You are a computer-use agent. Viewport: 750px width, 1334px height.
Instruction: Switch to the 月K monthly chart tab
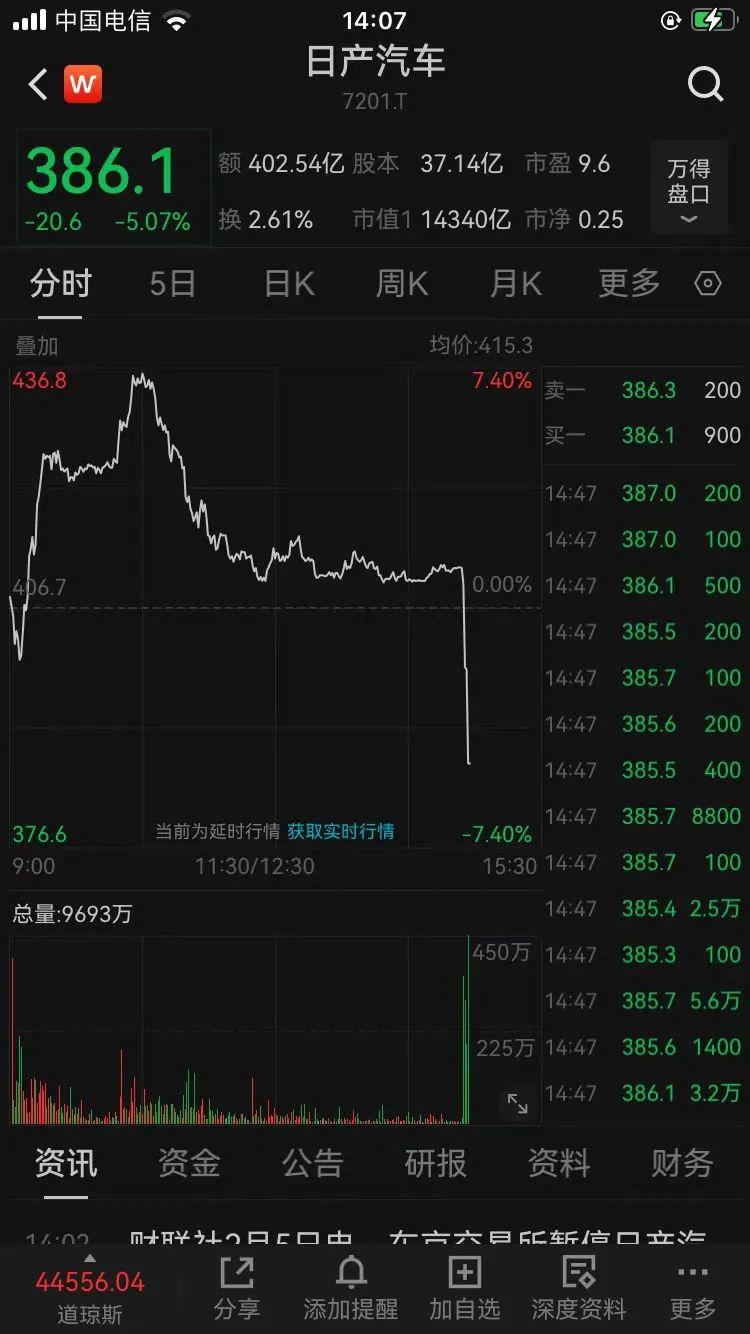pos(515,283)
